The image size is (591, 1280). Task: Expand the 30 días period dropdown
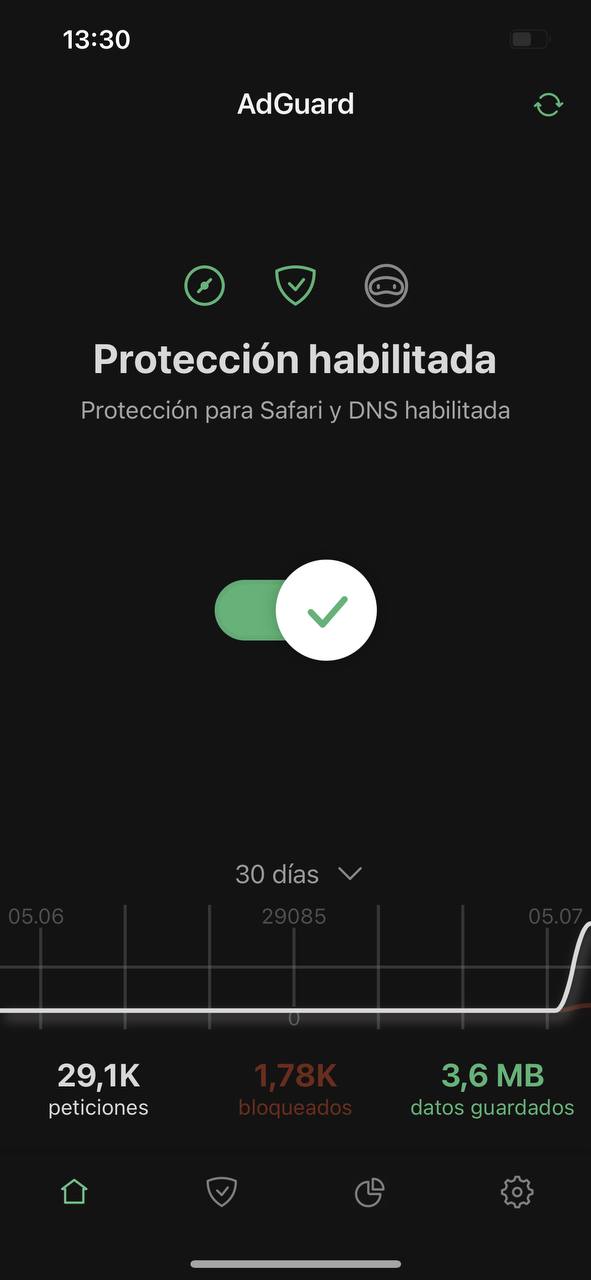[297, 874]
